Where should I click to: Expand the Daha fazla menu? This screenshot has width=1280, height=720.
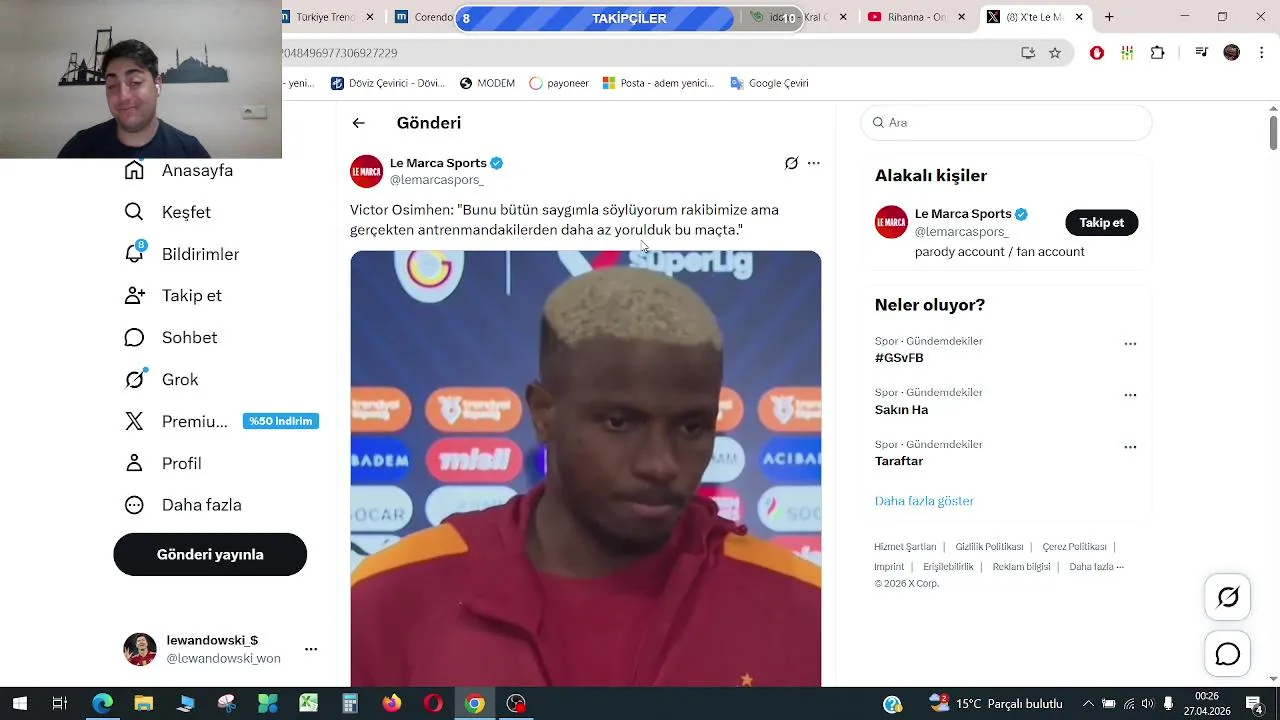pos(201,505)
